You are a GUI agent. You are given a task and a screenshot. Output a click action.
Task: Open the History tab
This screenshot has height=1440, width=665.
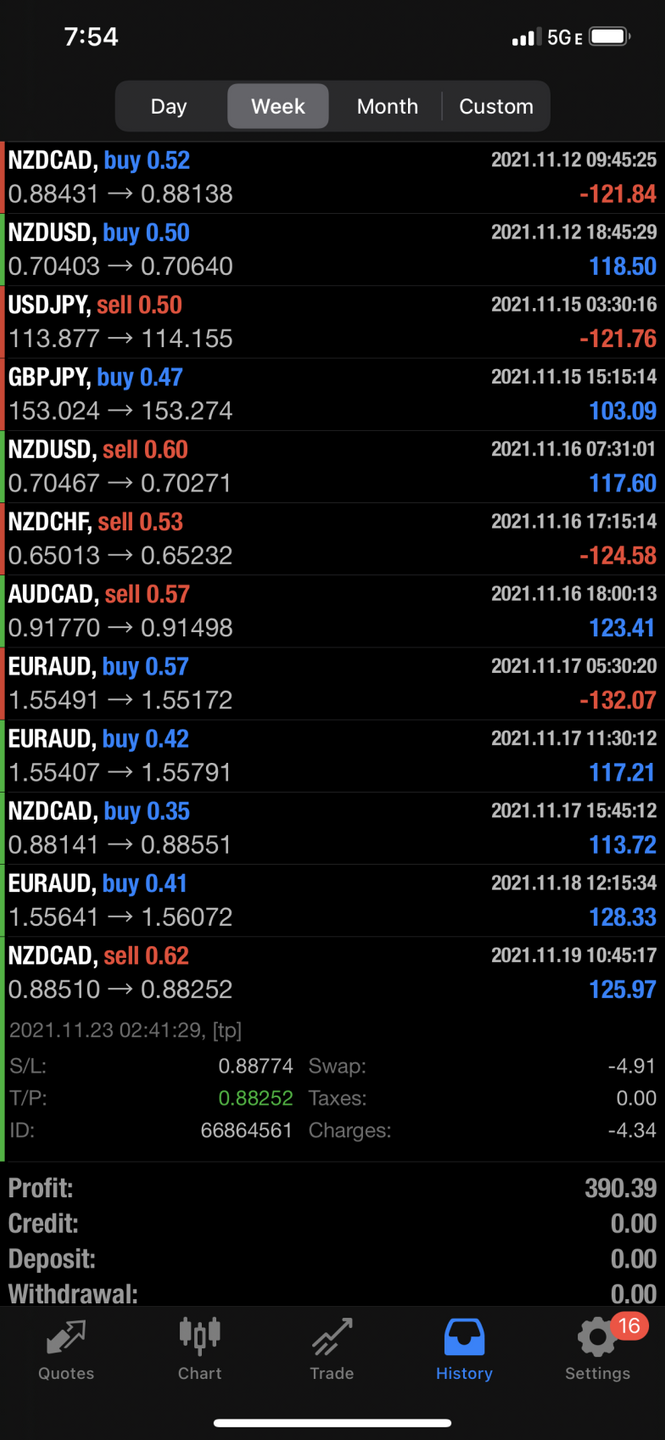pyautogui.click(x=464, y=1349)
